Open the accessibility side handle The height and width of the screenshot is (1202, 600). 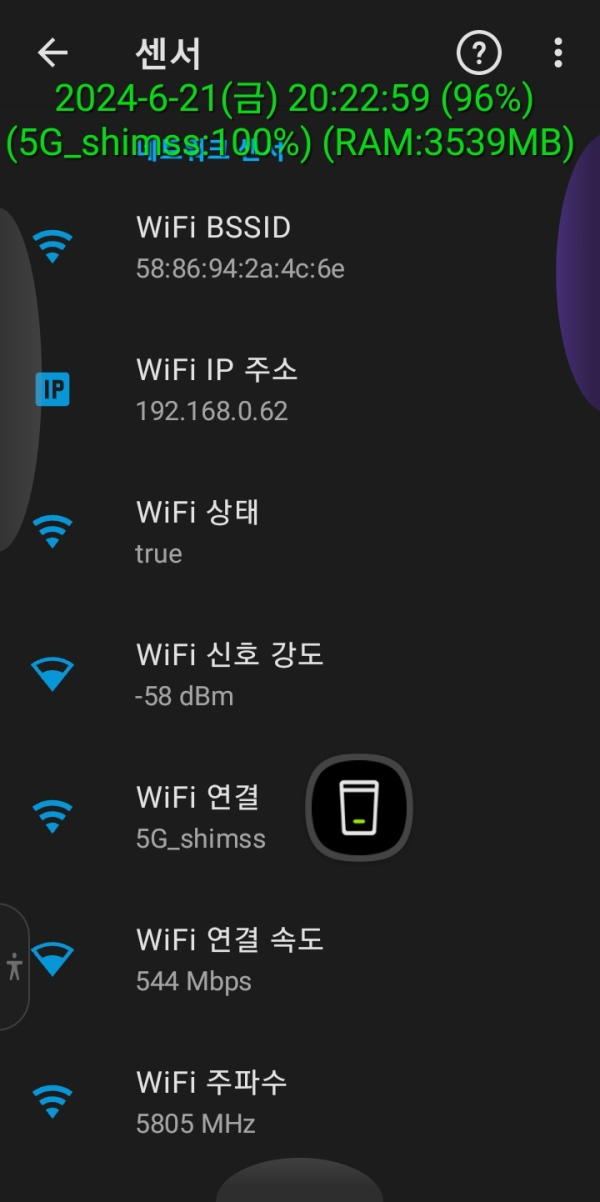[x=14, y=967]
